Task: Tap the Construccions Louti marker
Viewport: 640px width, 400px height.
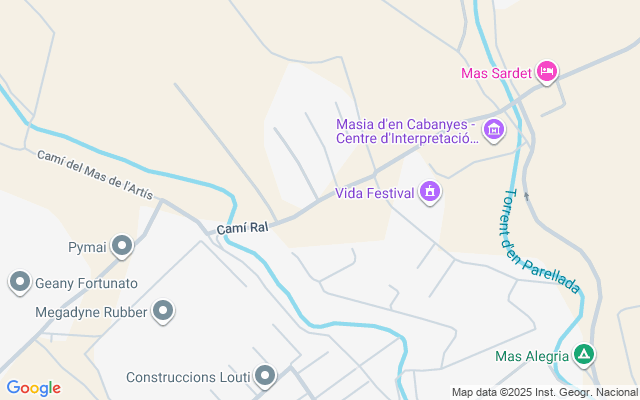Action: [265, 376]
